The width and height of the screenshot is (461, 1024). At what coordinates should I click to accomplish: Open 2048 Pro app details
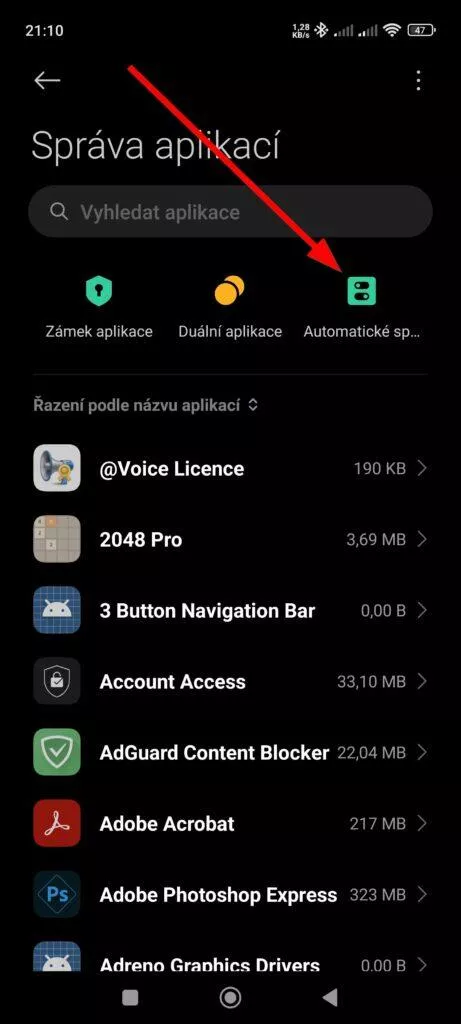(x=230, y=539)
